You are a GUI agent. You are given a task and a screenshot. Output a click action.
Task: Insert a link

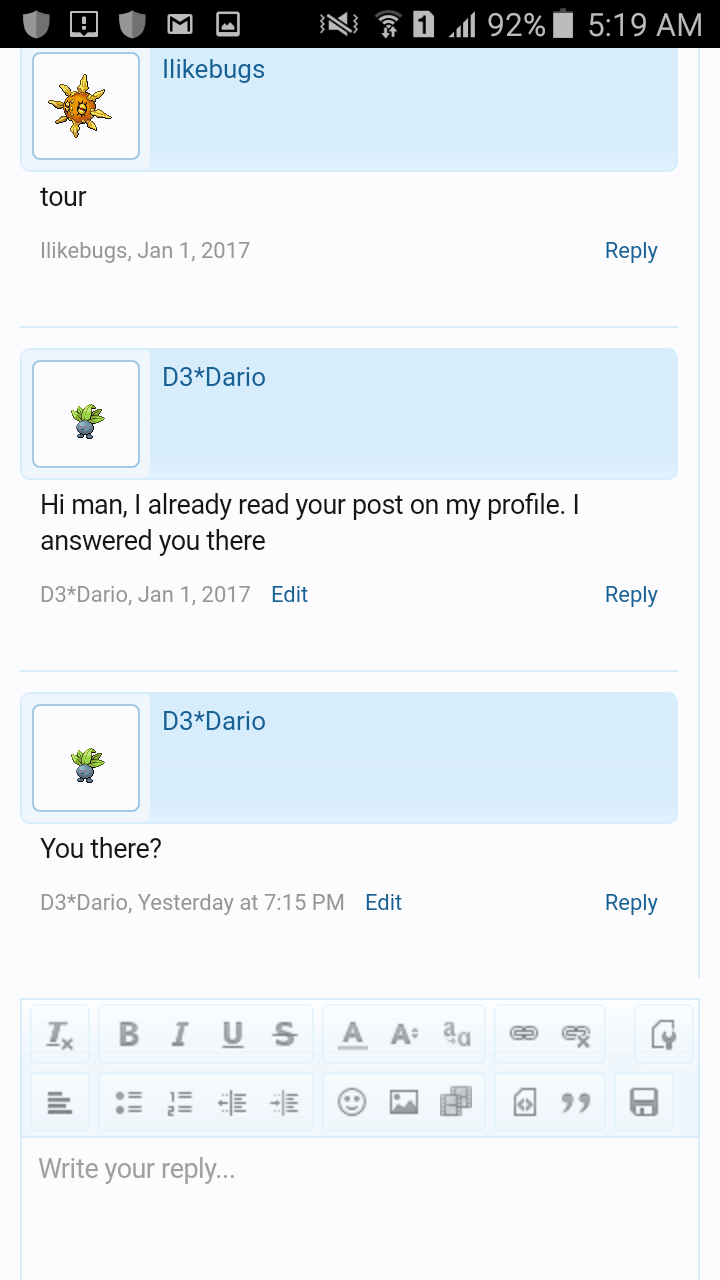point(524,1034)
